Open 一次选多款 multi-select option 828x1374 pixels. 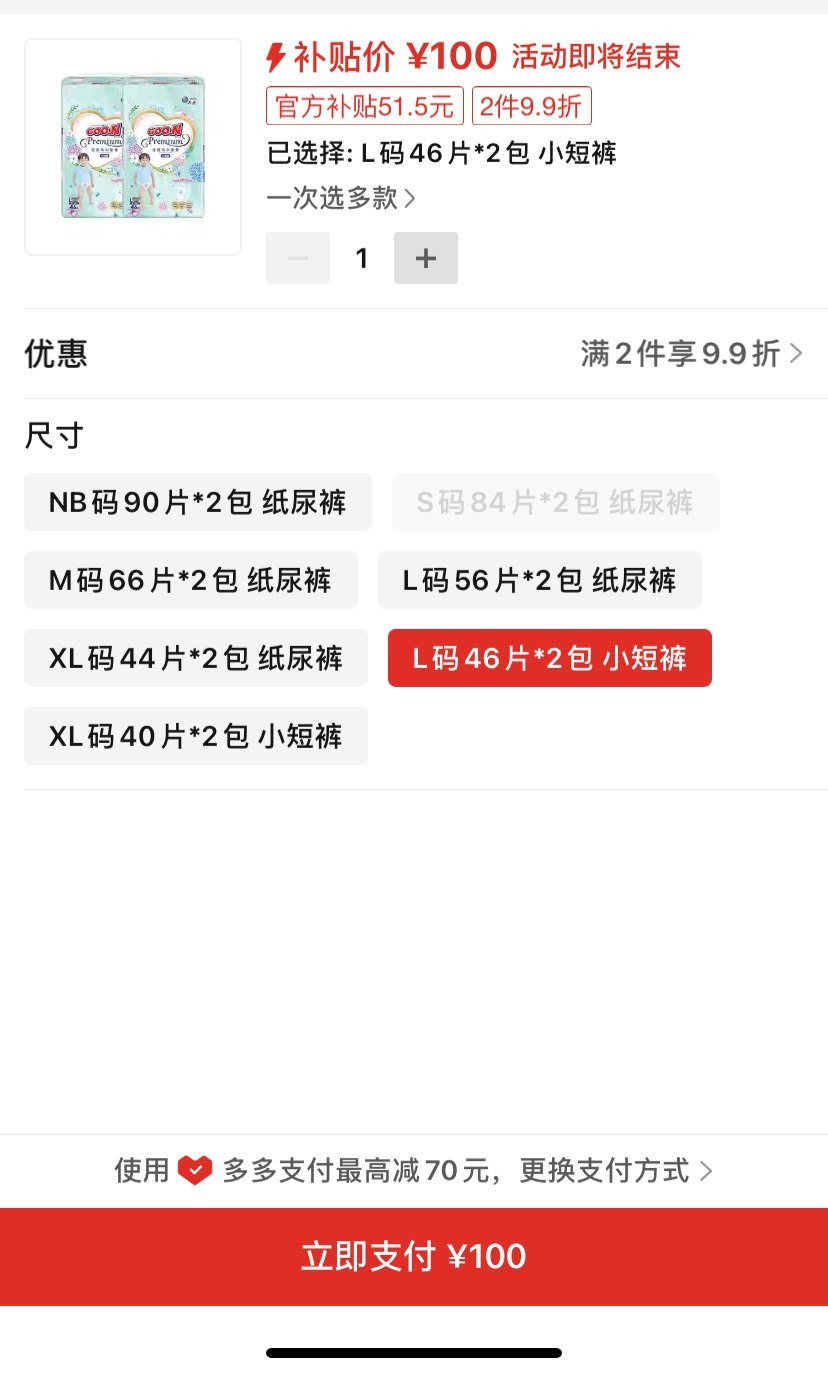click(341, 198)
